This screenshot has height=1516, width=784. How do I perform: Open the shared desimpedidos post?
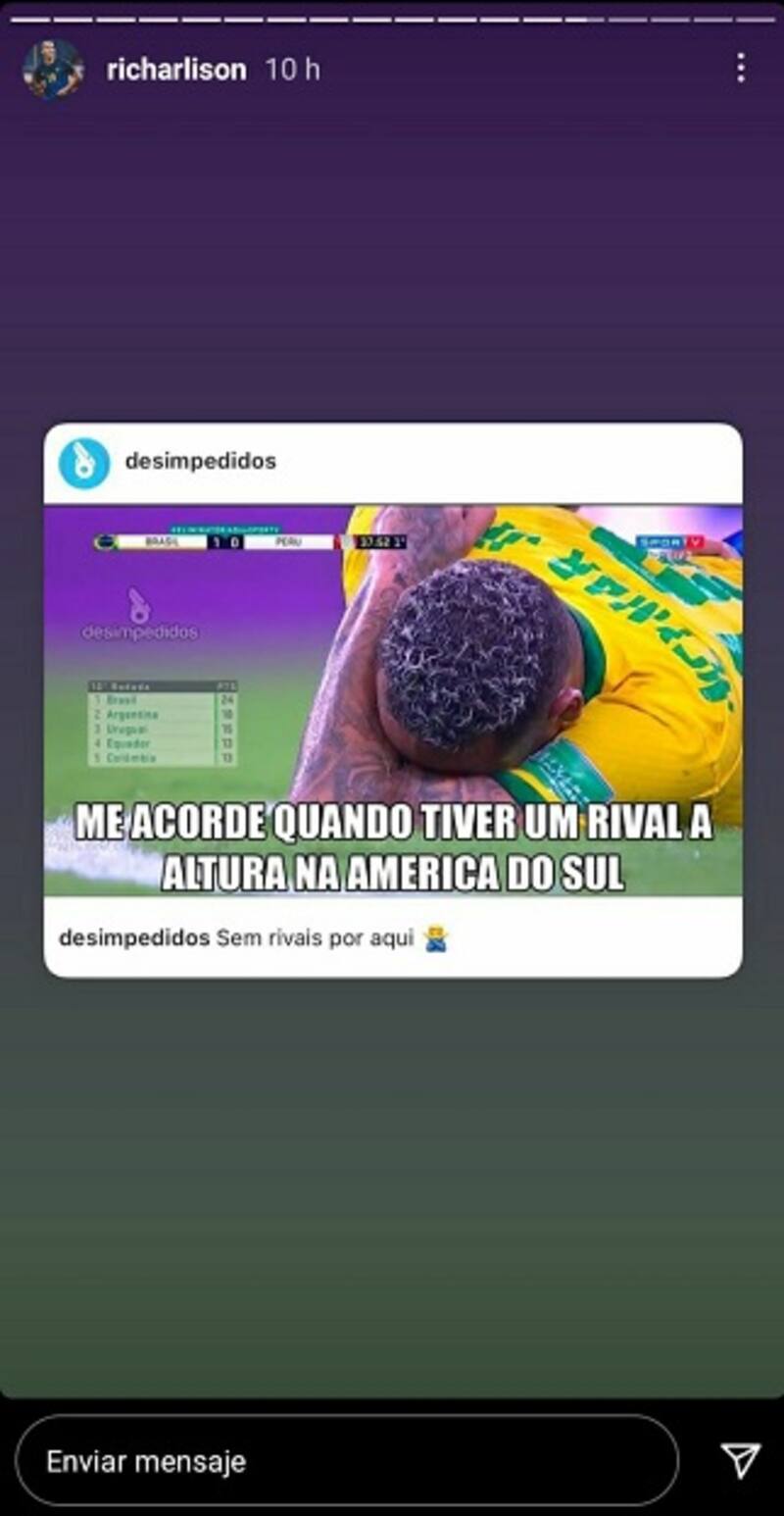click(392, 699)
